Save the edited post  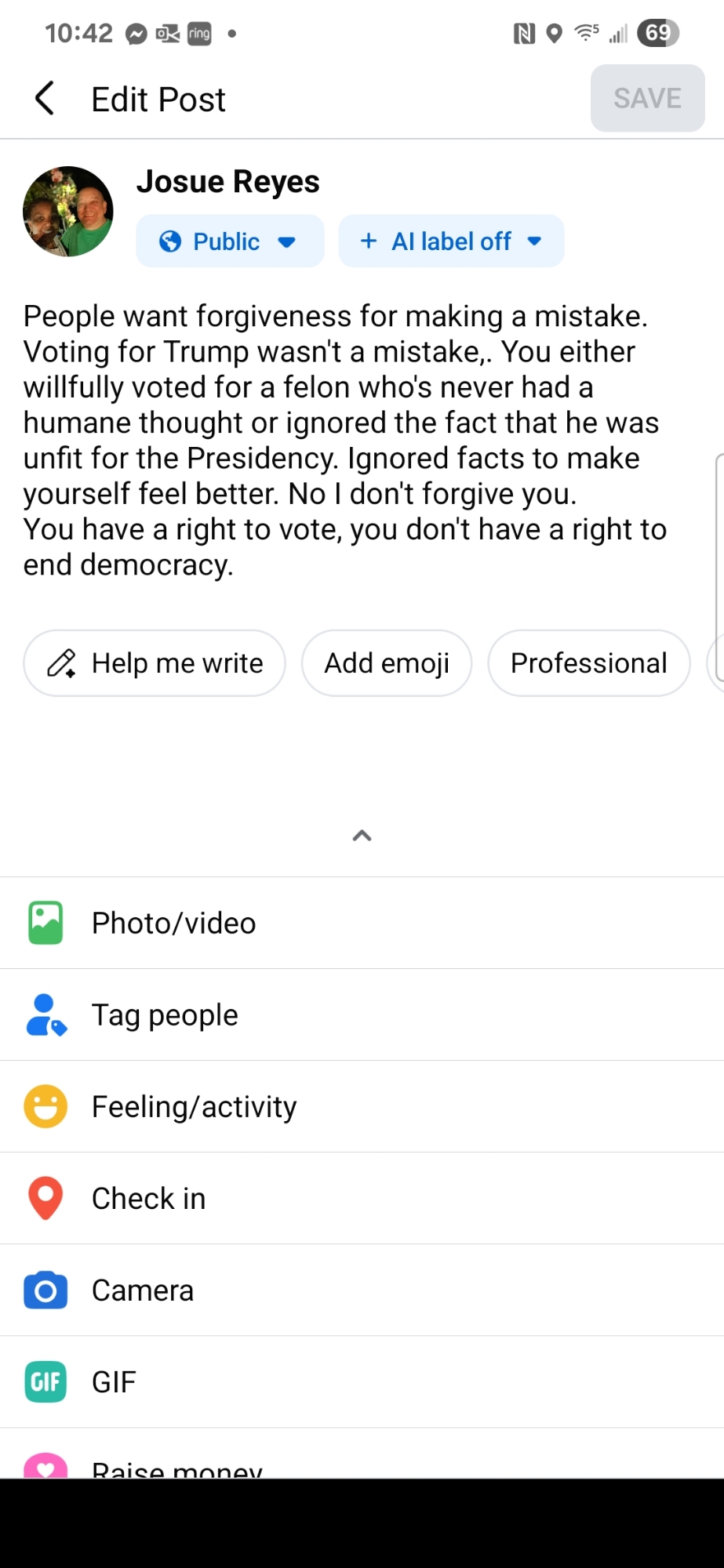pos(647,99)
